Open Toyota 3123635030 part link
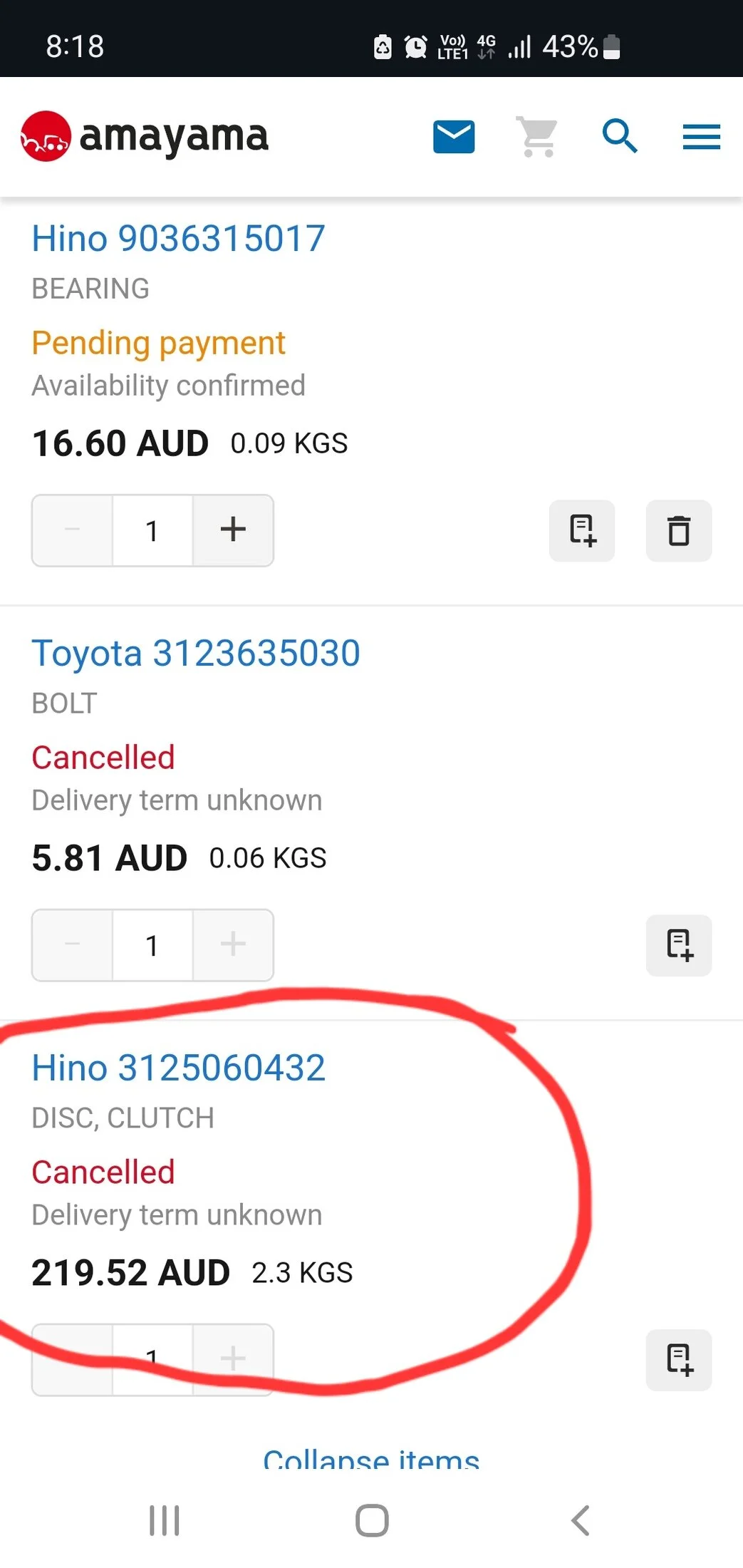743x1568 pixels. 196,653
